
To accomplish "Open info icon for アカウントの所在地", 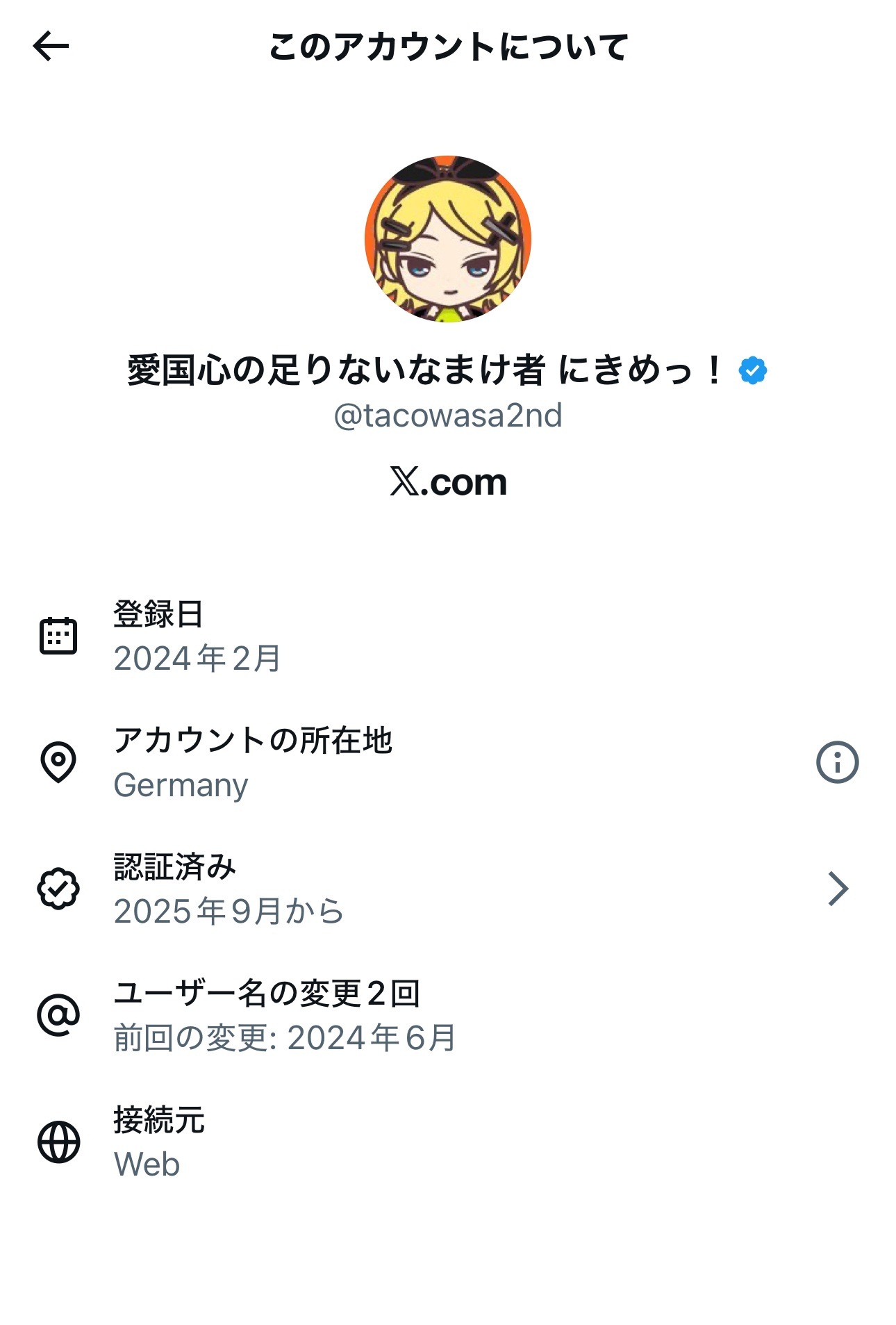I will 837,762.
